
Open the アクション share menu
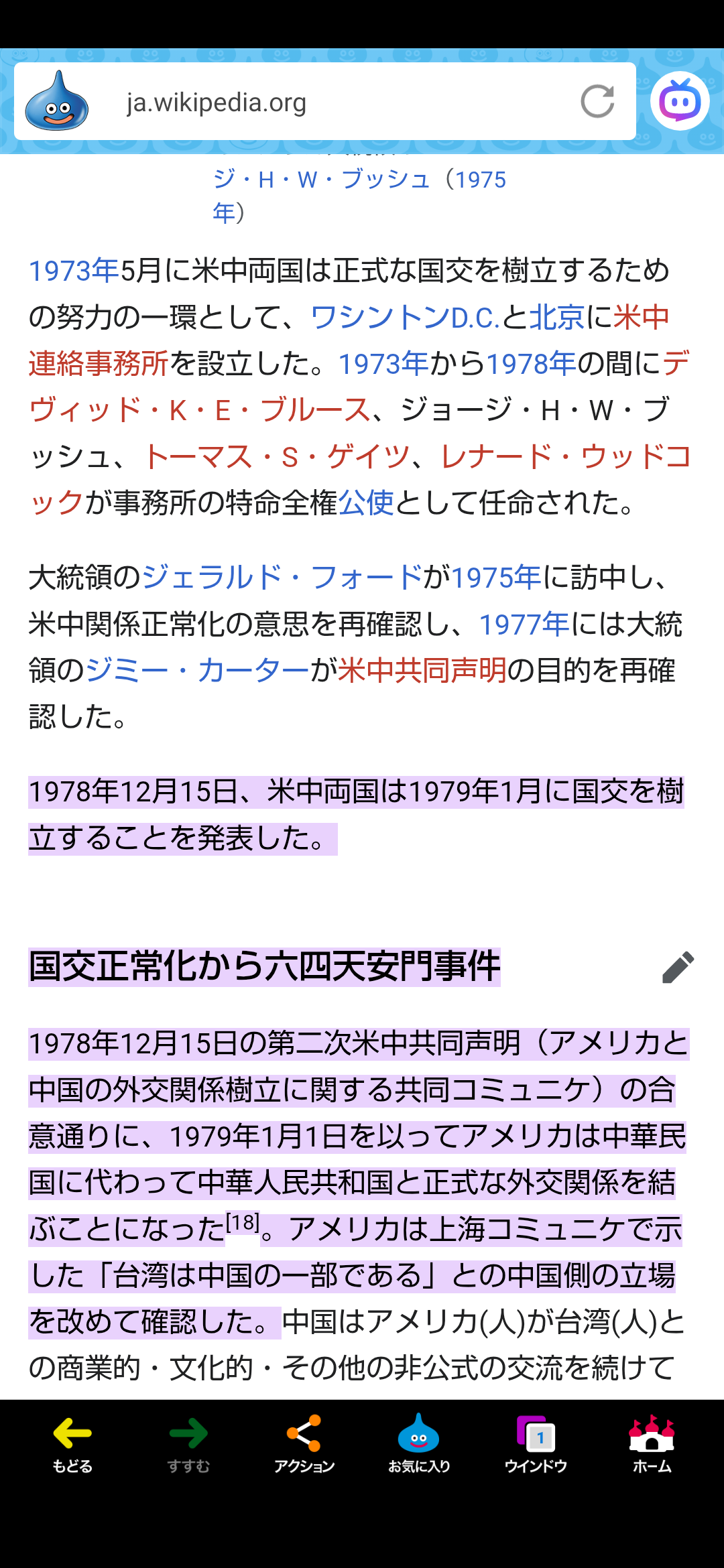[304, 1444]
